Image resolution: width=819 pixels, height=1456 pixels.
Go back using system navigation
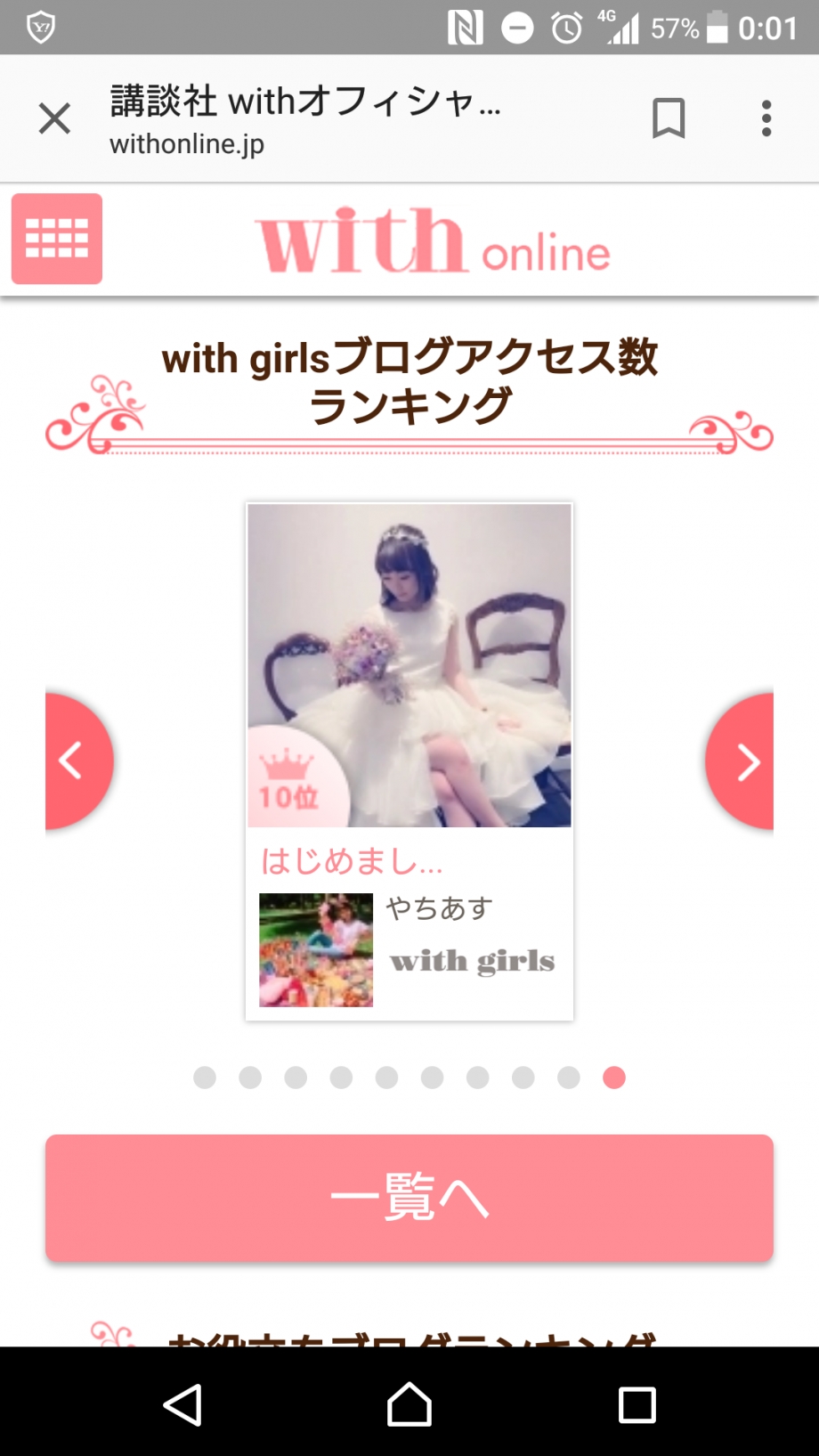[x=182, y=1405]
